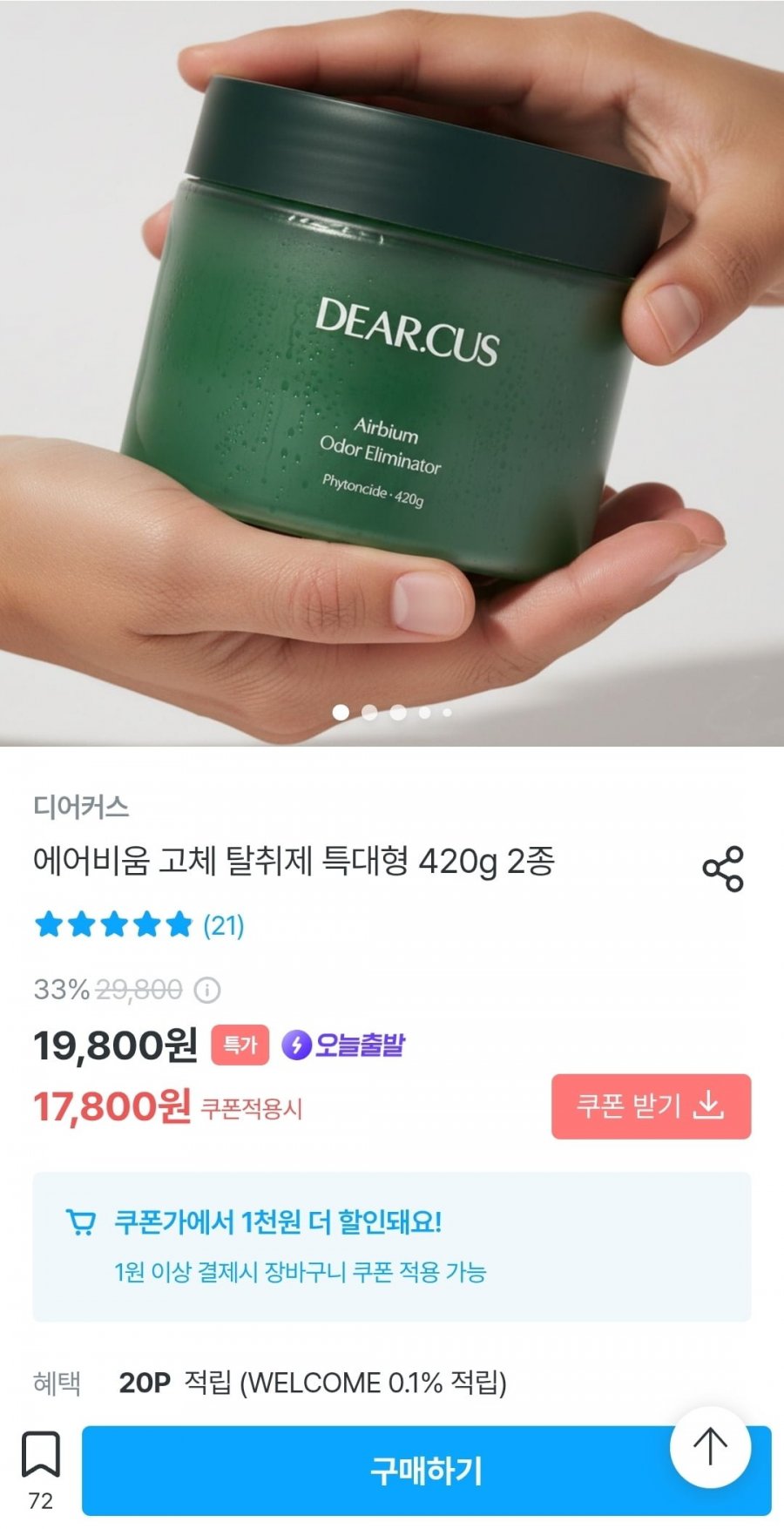Open the cart coupon discount banner
This screenshot has width=784, height=1529.
[x=391, y=1247]
